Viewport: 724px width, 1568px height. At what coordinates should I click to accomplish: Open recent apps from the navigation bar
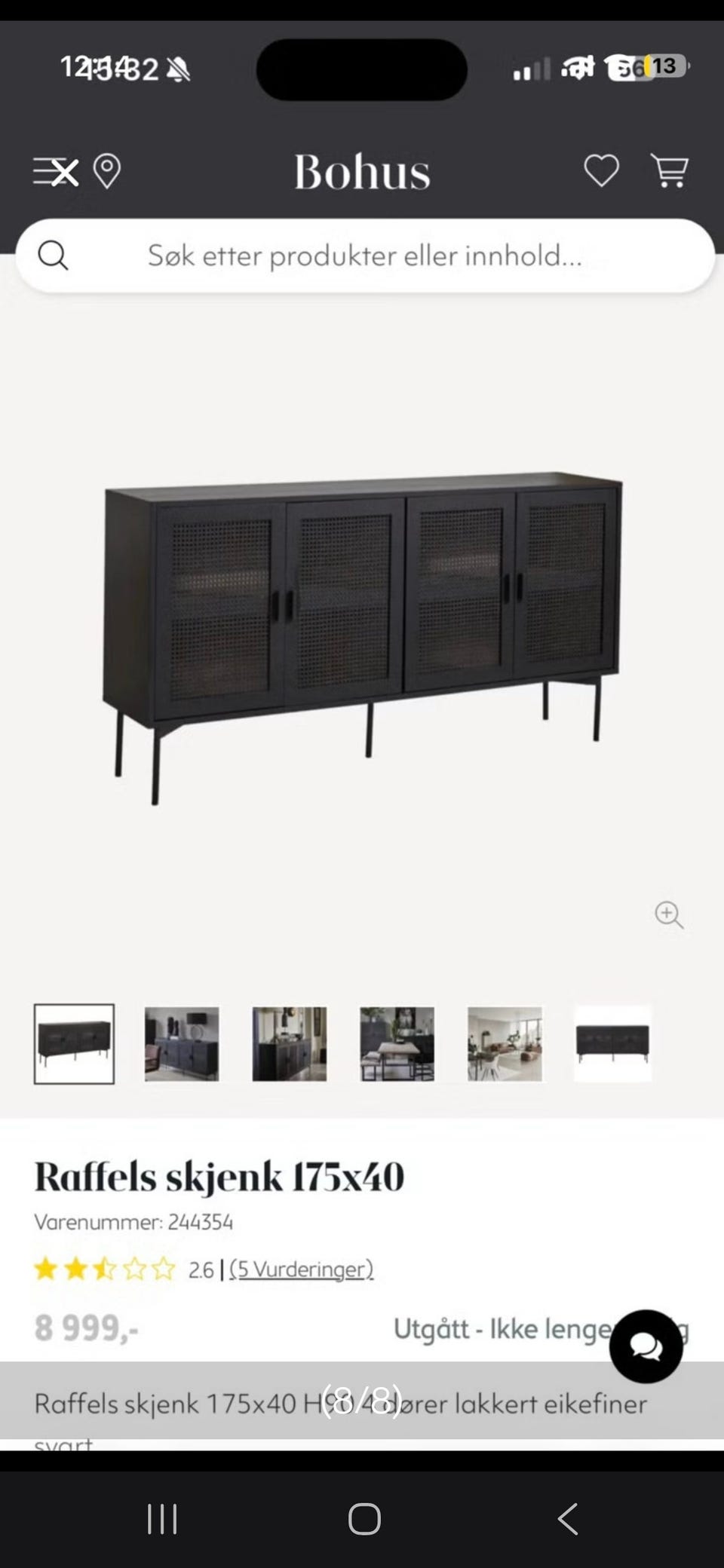[162, 1518]
